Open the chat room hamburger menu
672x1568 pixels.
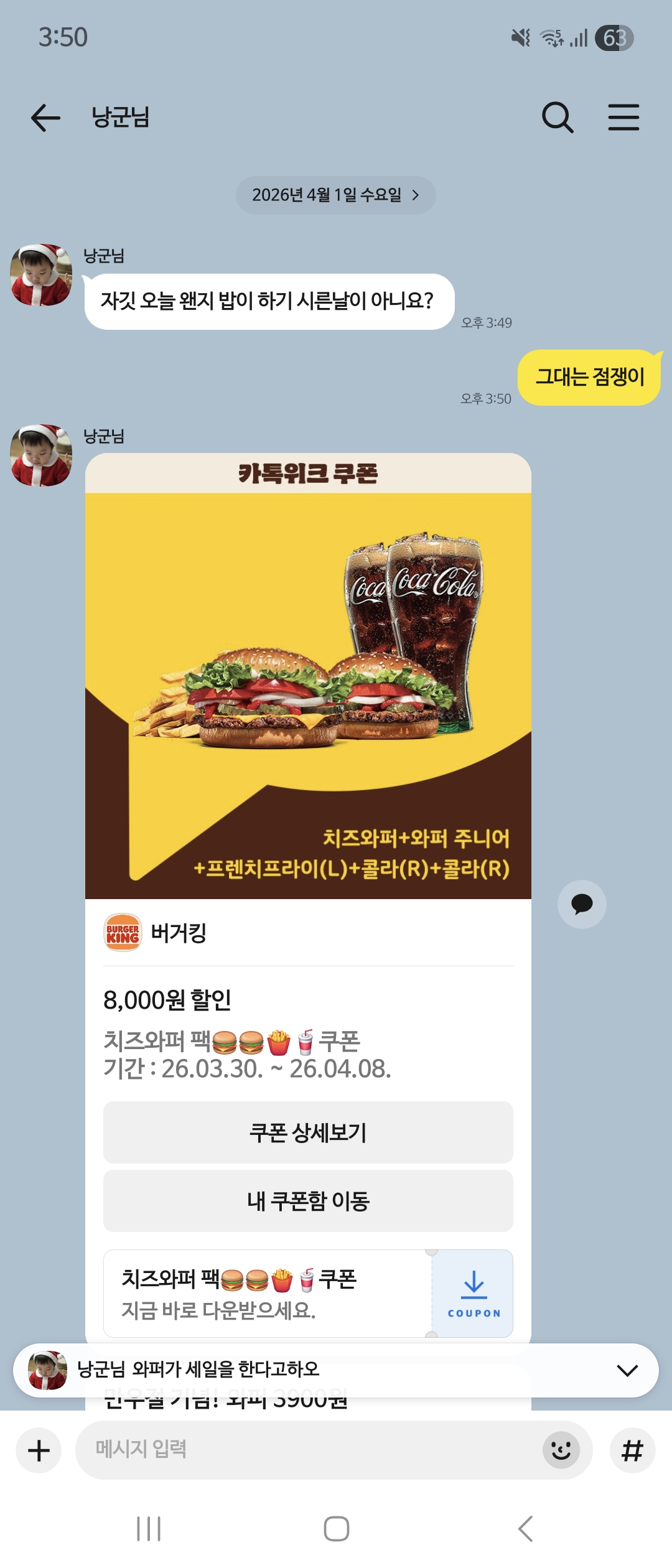[623, 118]
